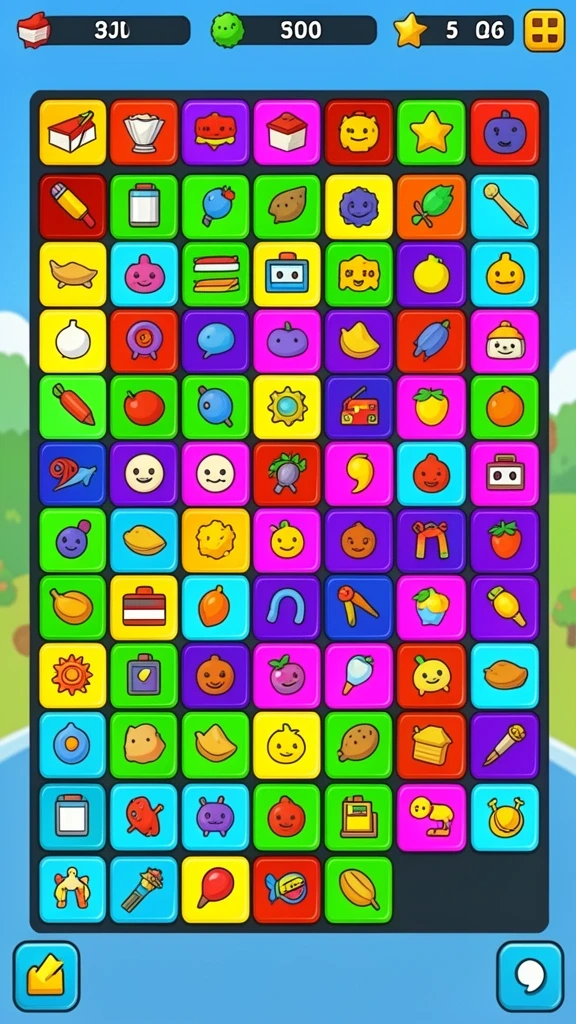Open the yellow grid menu button
The width and height of the screenshot is (576, 1024).
click(544, 30)
